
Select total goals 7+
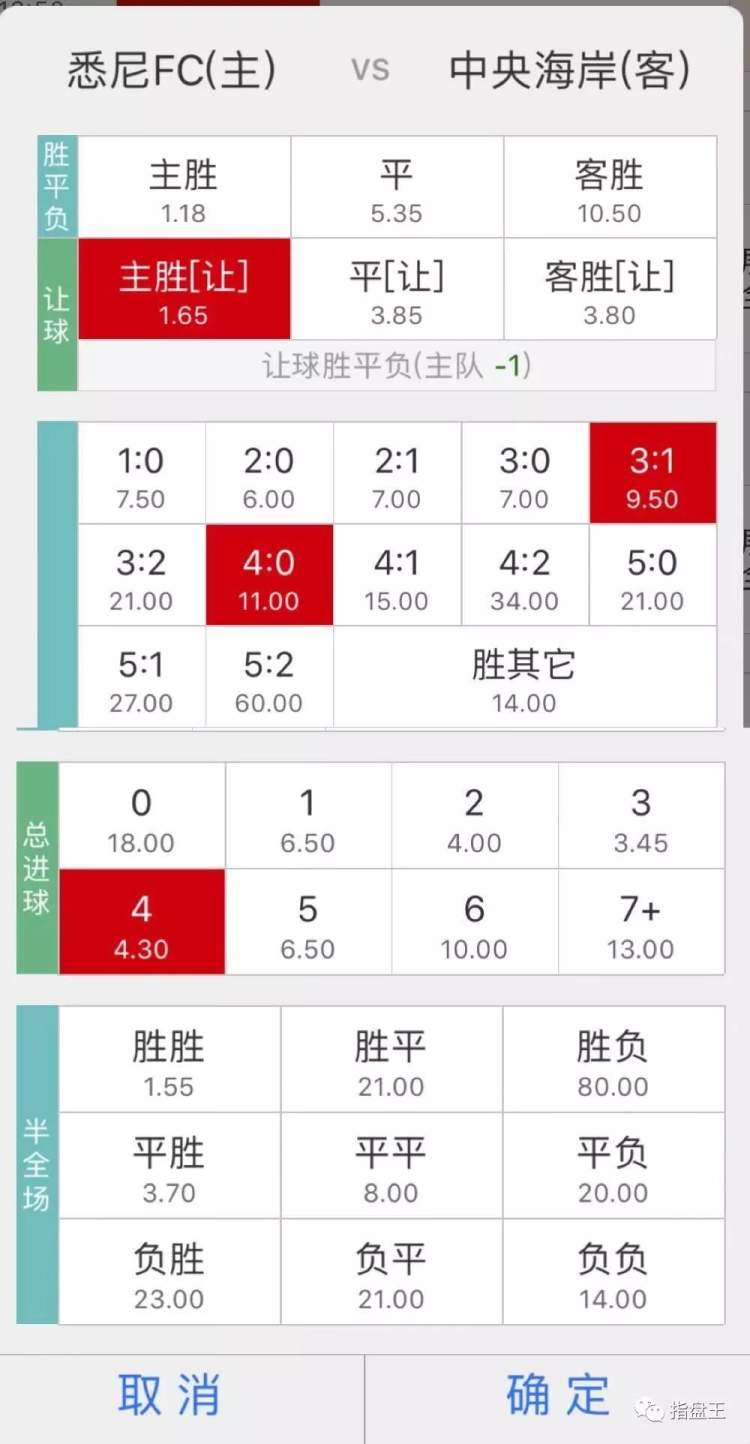pyautogui.click(x=641, y=921)
